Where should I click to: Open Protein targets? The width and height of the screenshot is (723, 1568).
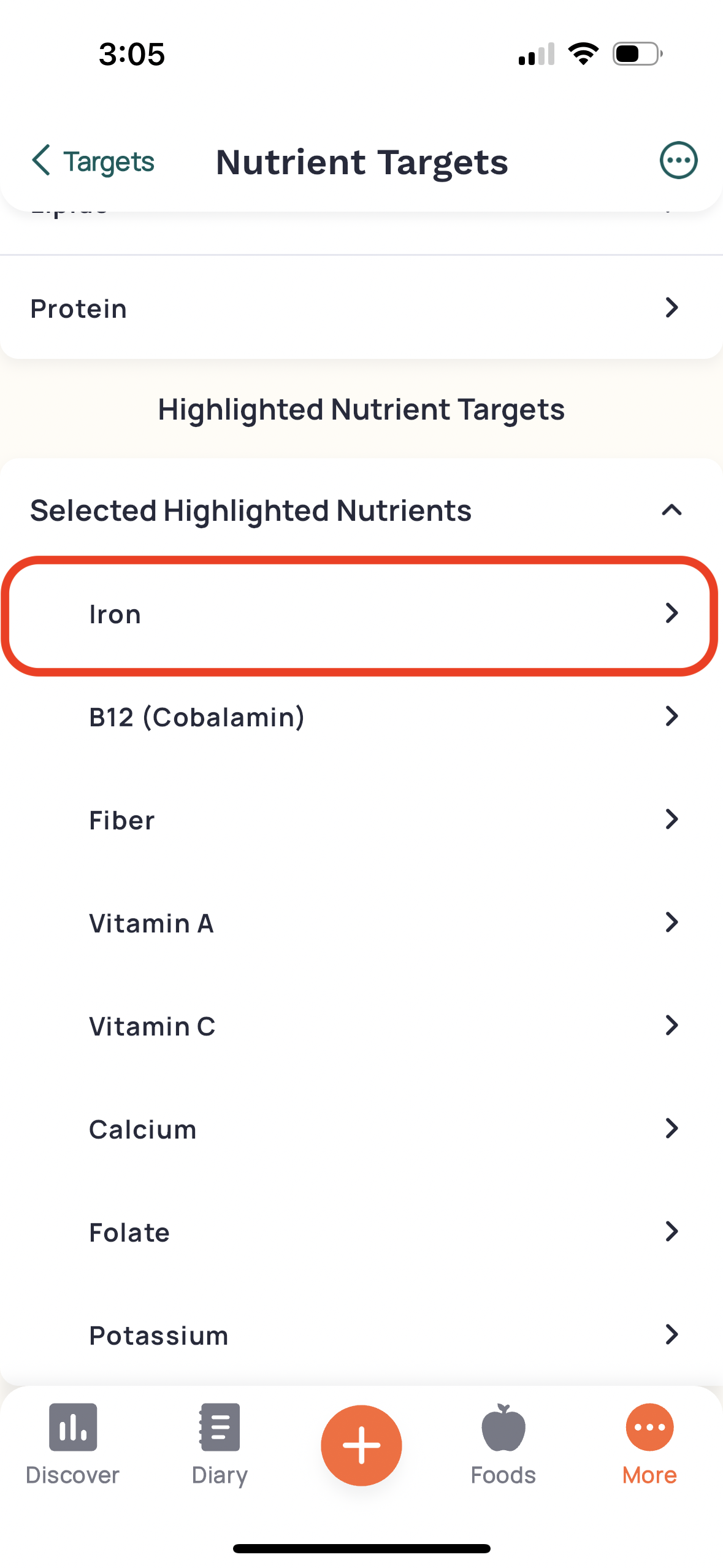(361, 308)
